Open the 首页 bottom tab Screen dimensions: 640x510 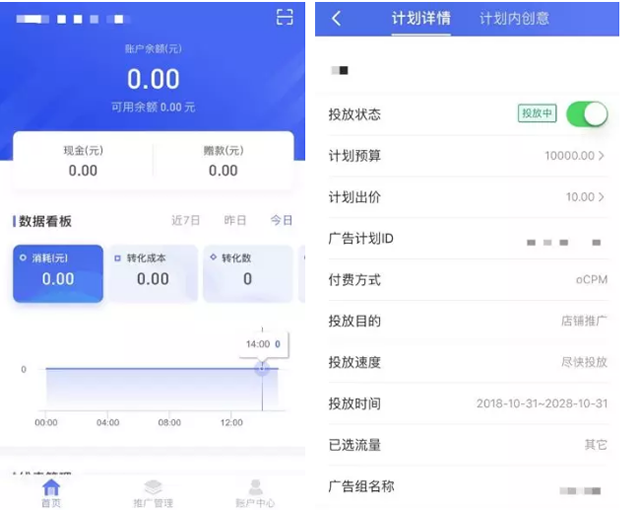51,492
